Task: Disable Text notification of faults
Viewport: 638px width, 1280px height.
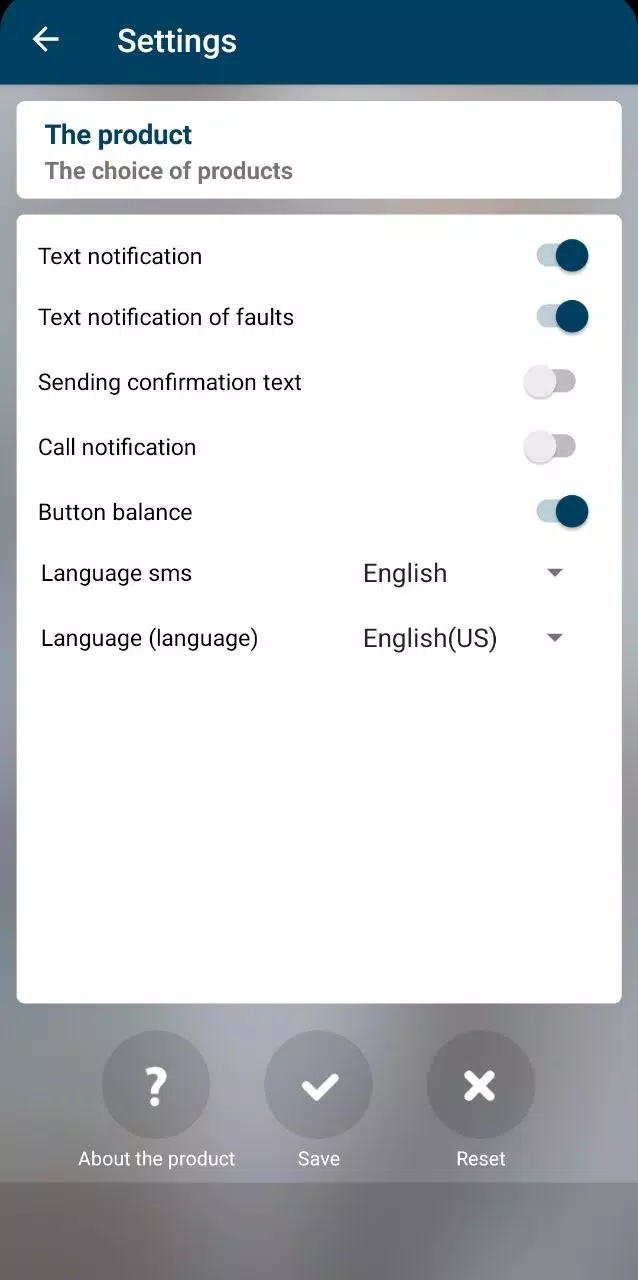Action: click(x=562, y=317)
